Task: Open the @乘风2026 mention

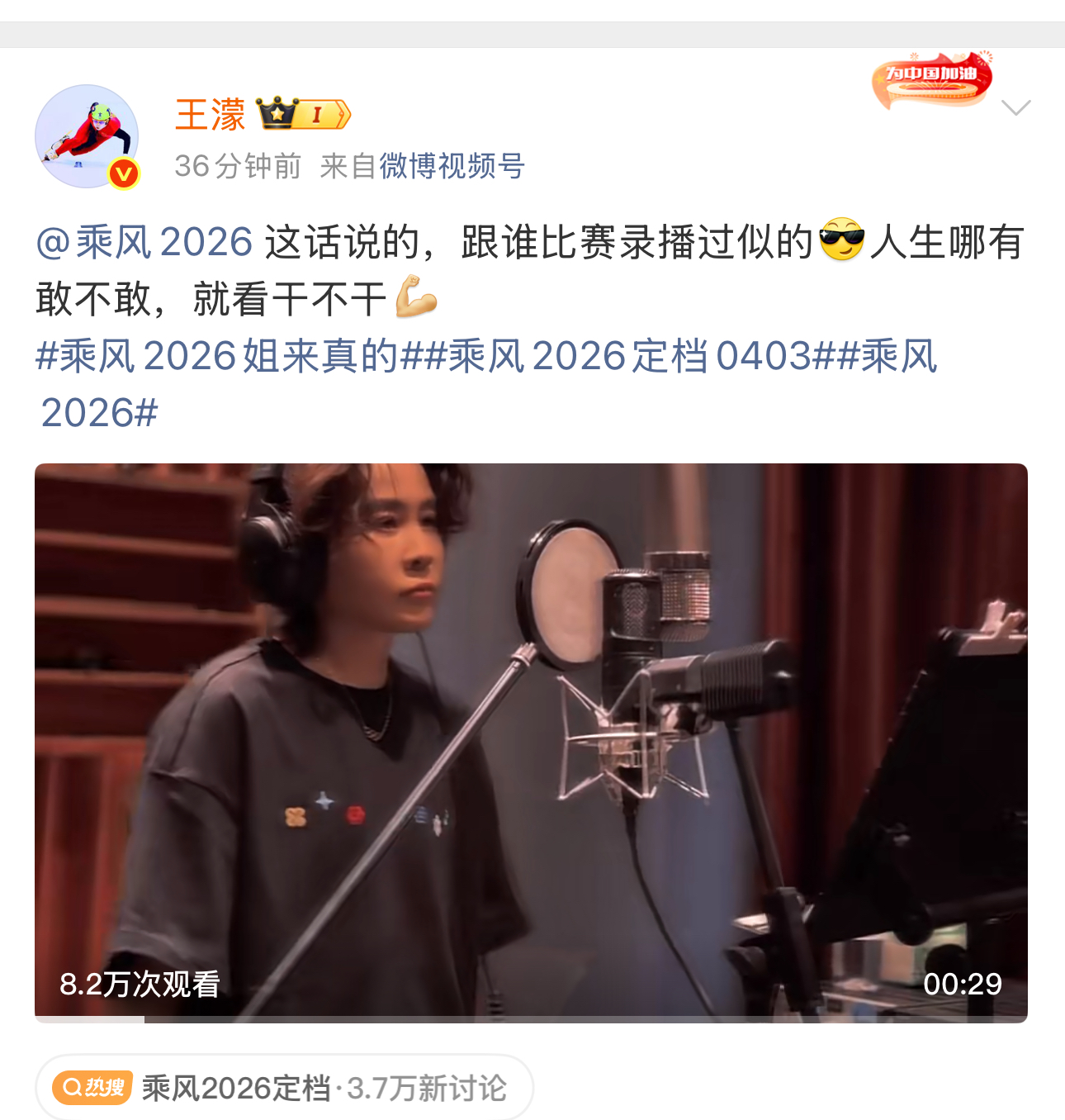Action: [144, 243]
